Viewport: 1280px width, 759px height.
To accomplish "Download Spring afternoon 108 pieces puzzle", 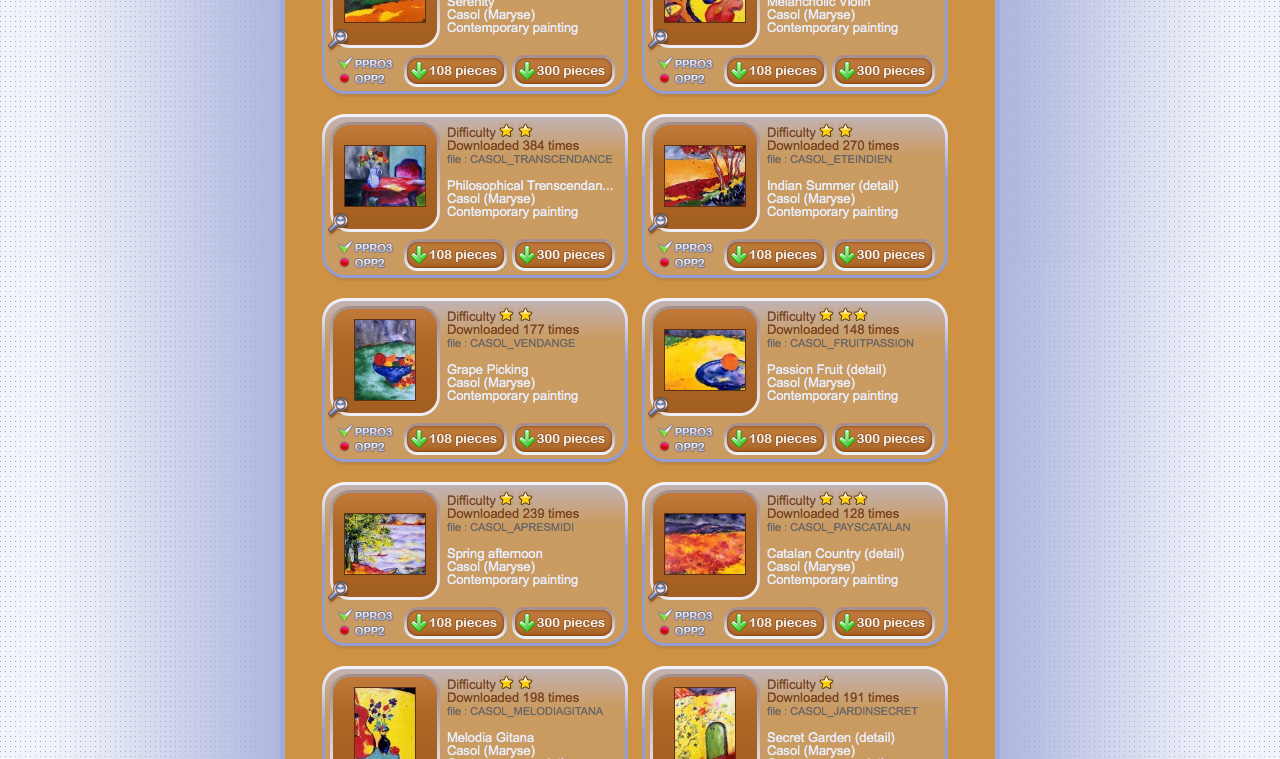I will [x=455, y=623].
